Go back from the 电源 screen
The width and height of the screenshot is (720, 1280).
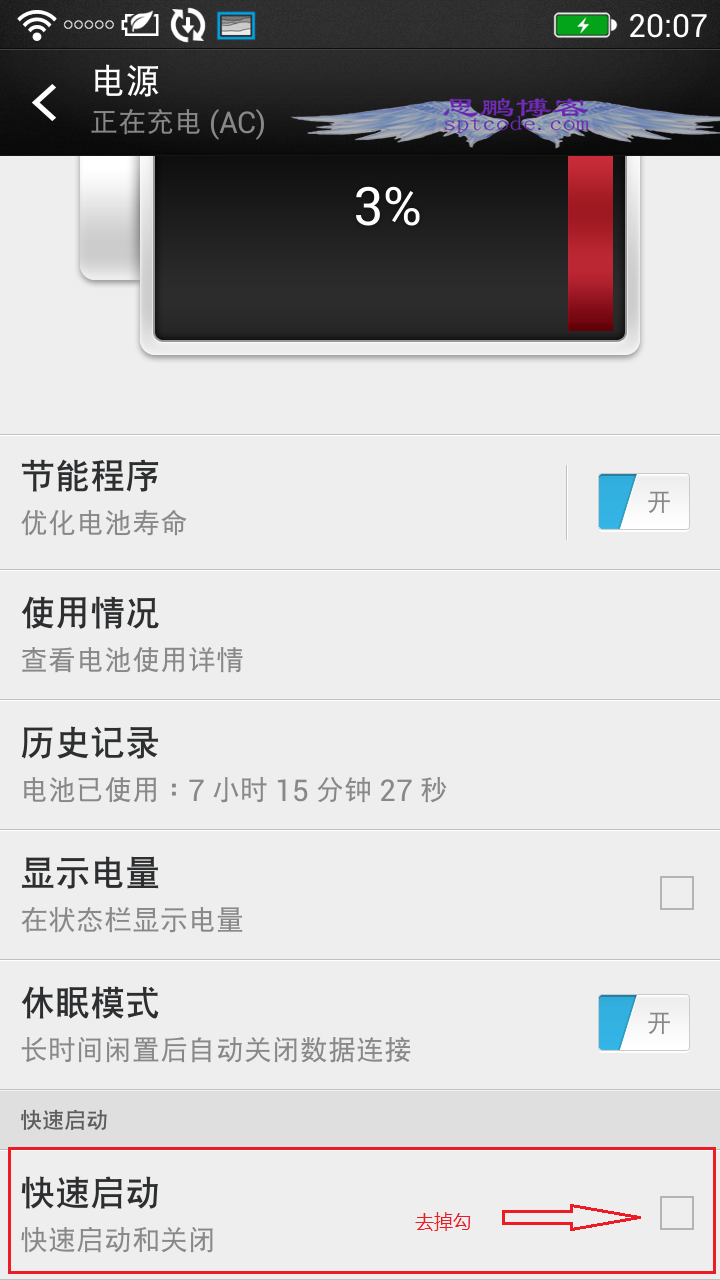44,103
